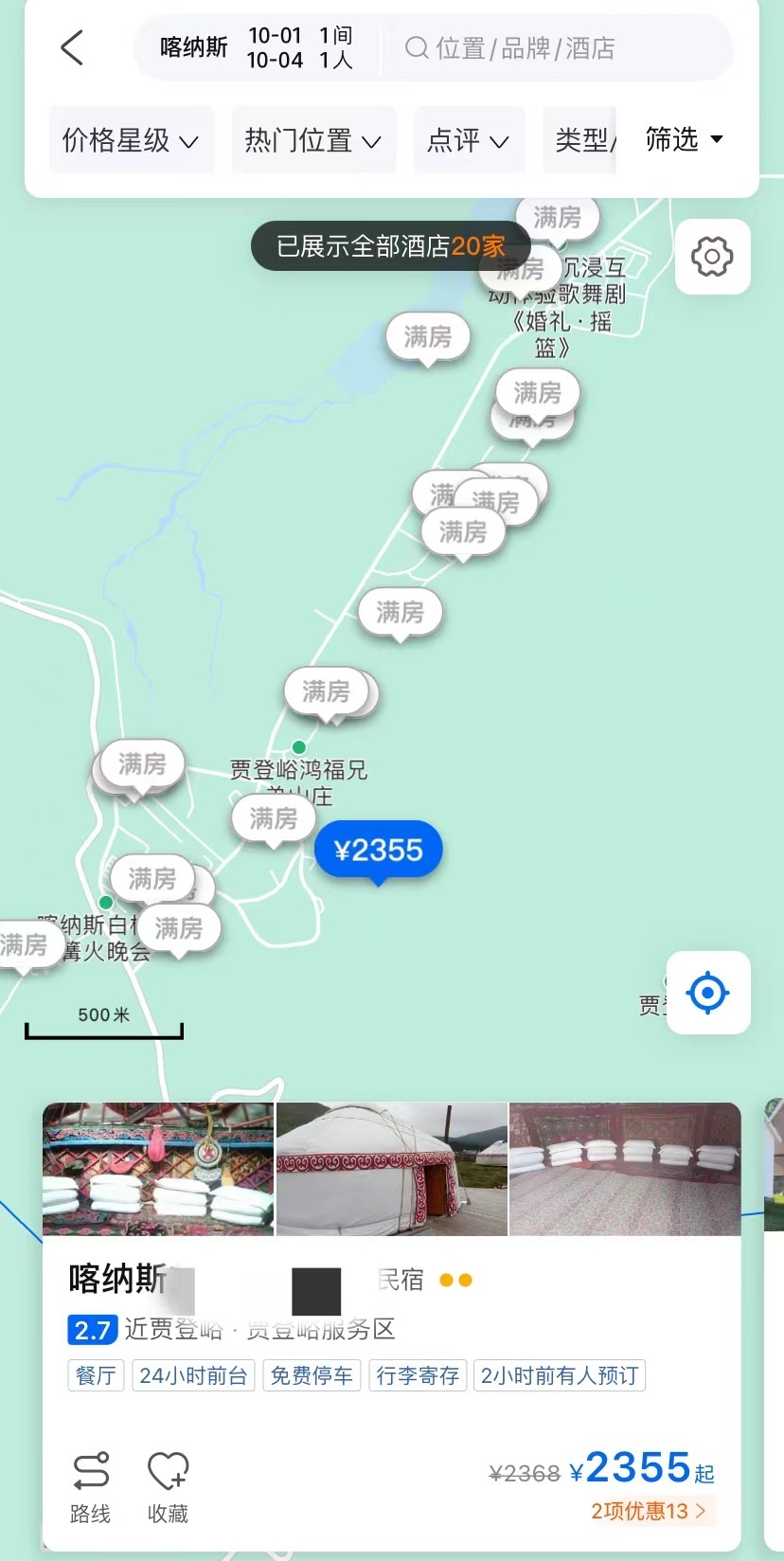784x1561 pixels.
Task: Expand the 点评 filter
Action: [468, 140]
